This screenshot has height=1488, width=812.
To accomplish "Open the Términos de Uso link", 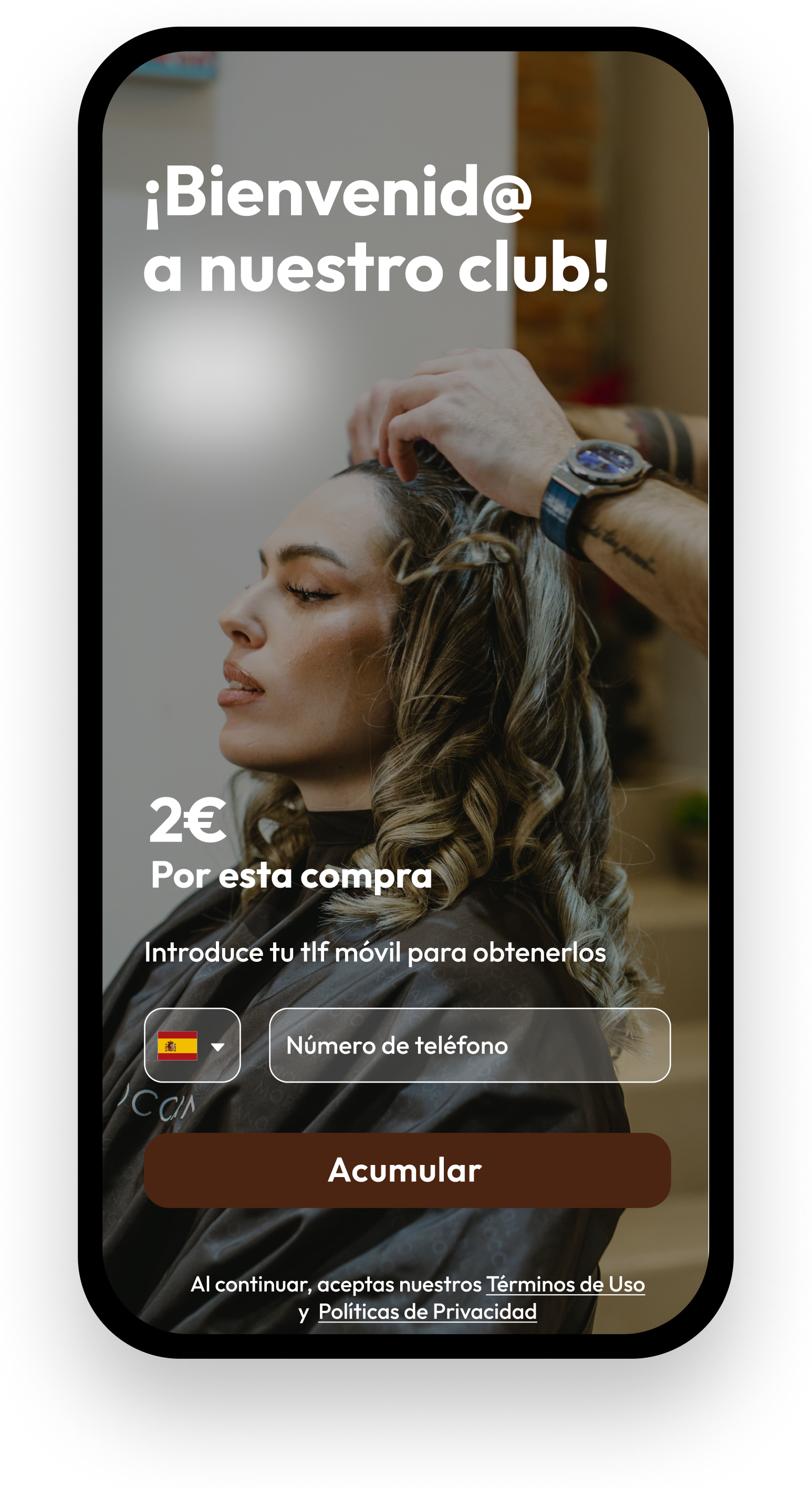I will pos(565,1284).
